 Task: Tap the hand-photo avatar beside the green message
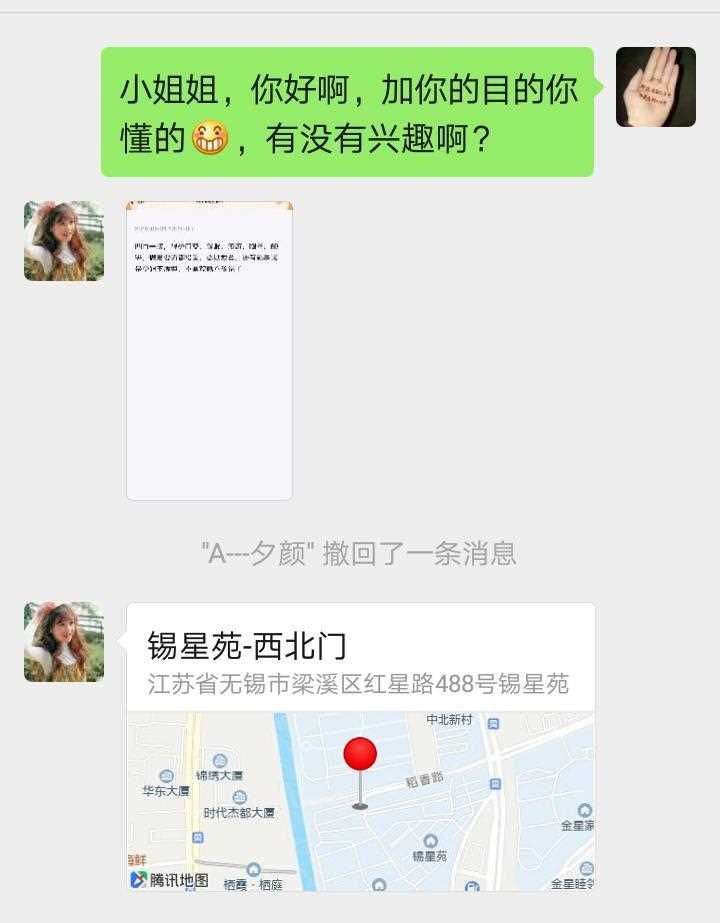click(x=655, y=87)
